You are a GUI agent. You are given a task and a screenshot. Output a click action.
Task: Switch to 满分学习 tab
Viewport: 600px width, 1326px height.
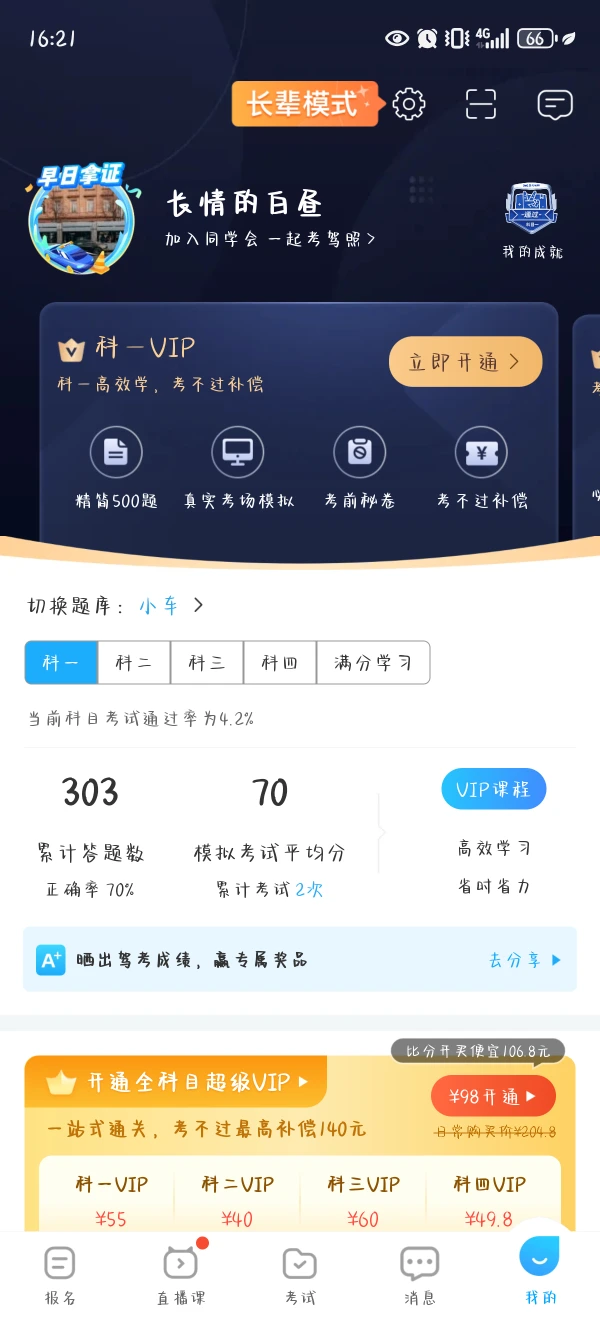click(373, 663)
